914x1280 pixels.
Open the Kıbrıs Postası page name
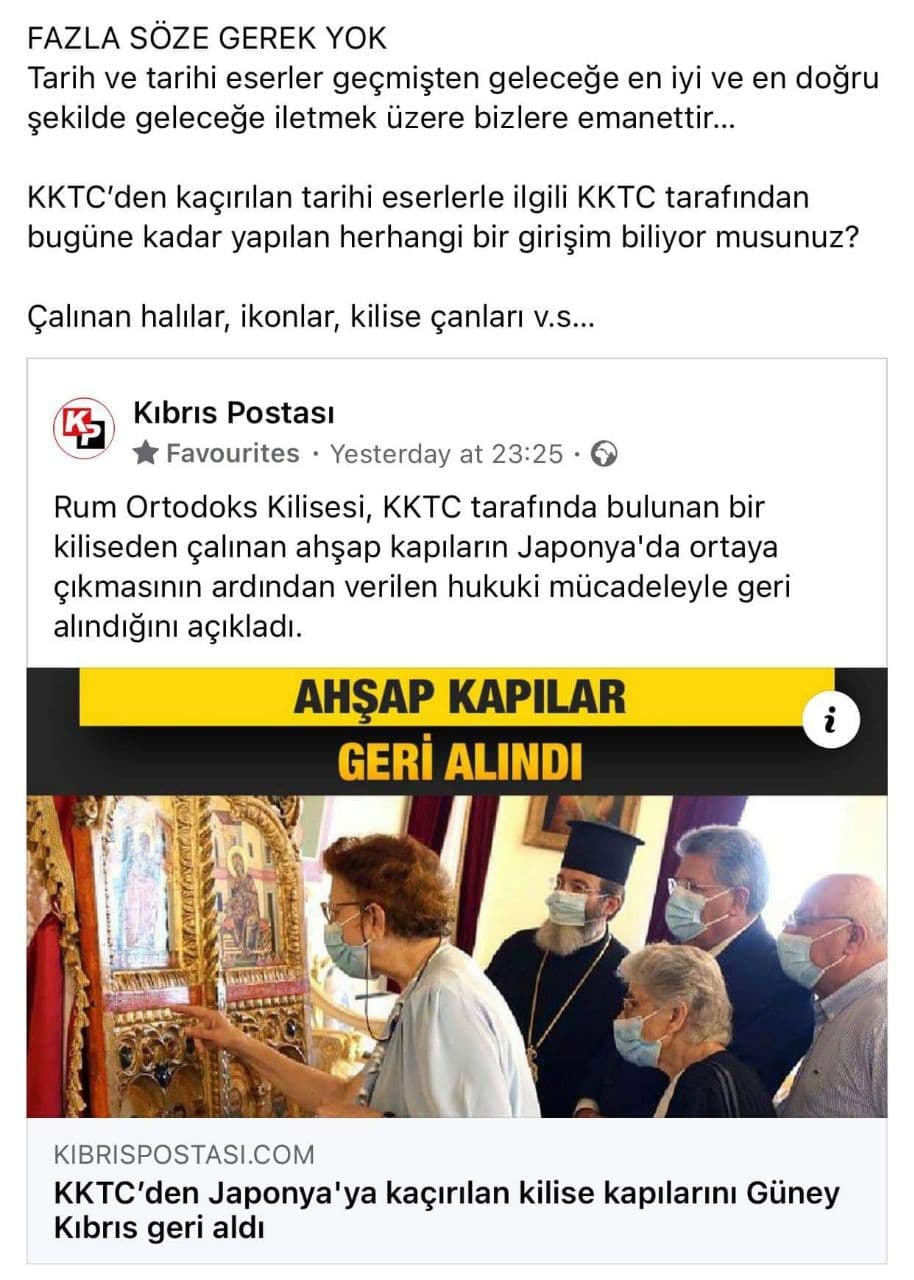(233, 412)
